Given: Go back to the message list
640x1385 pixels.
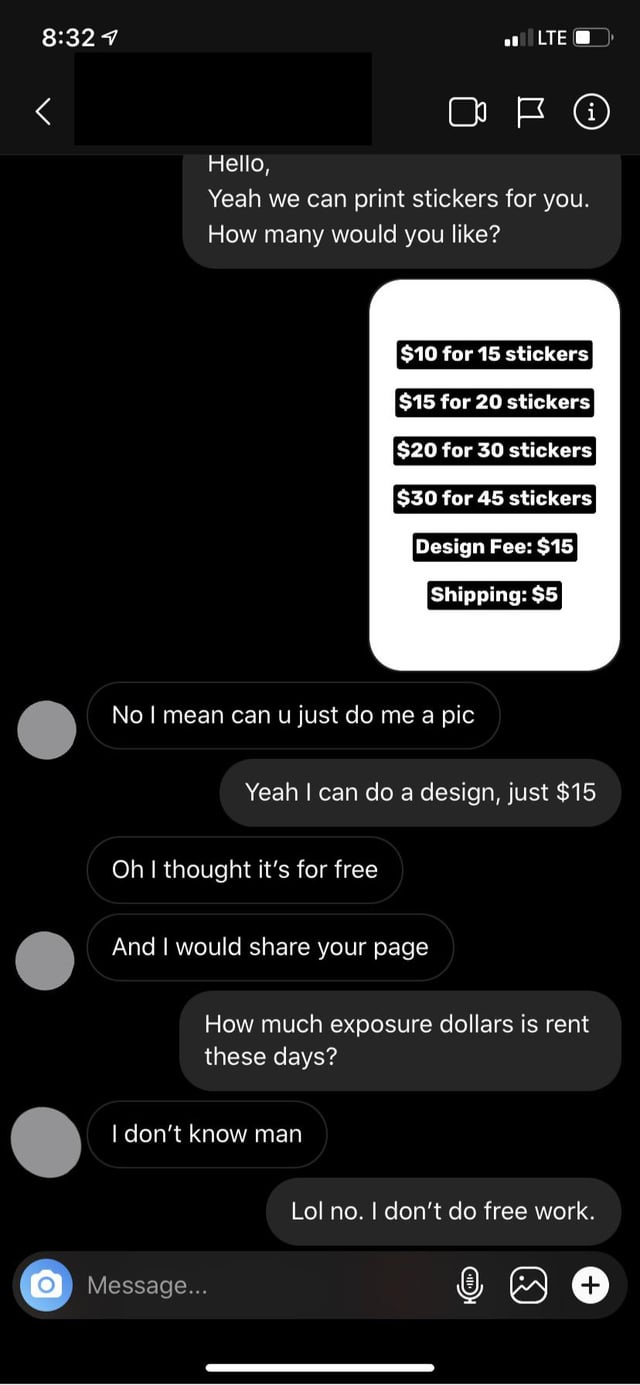Looking at the screenshot, I should (42, 112).
